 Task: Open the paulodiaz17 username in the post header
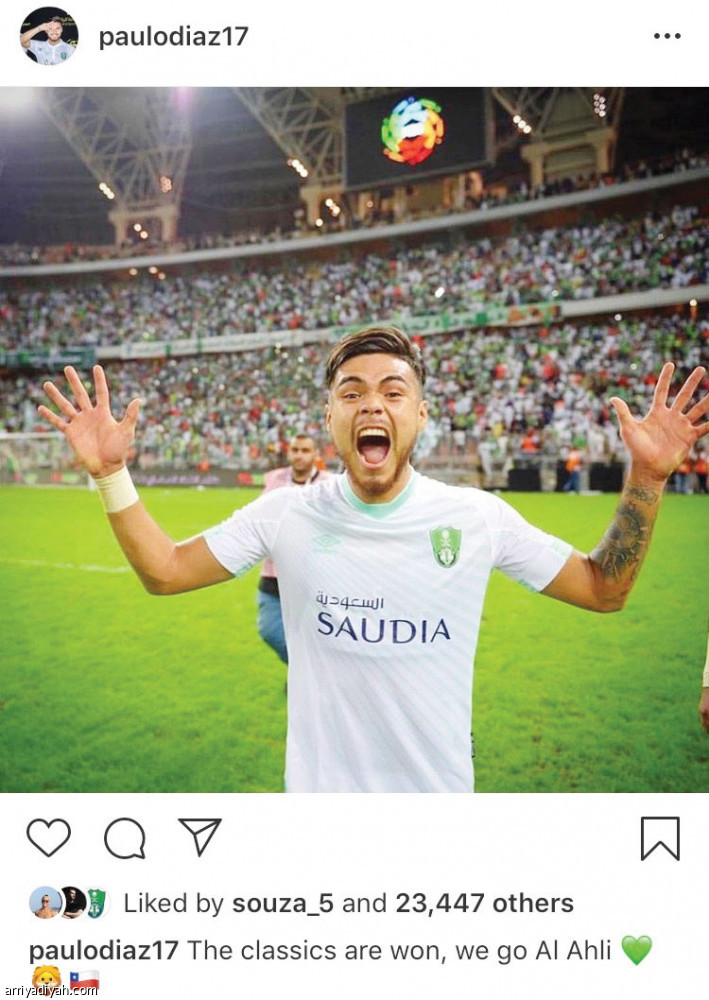(x=173, y=37)
